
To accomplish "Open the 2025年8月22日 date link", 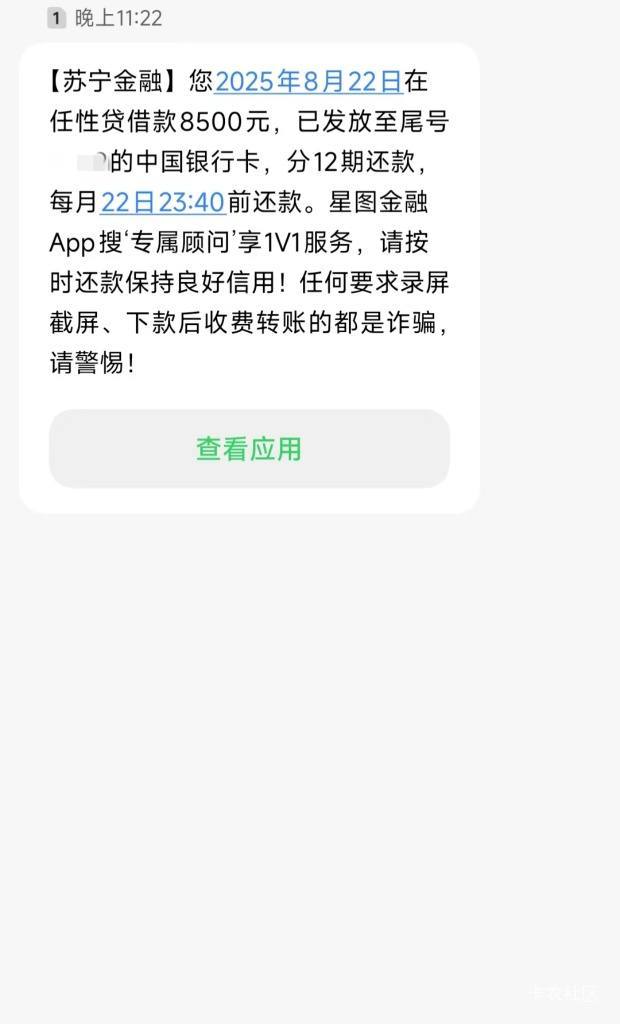I will [x=308, y=82].
